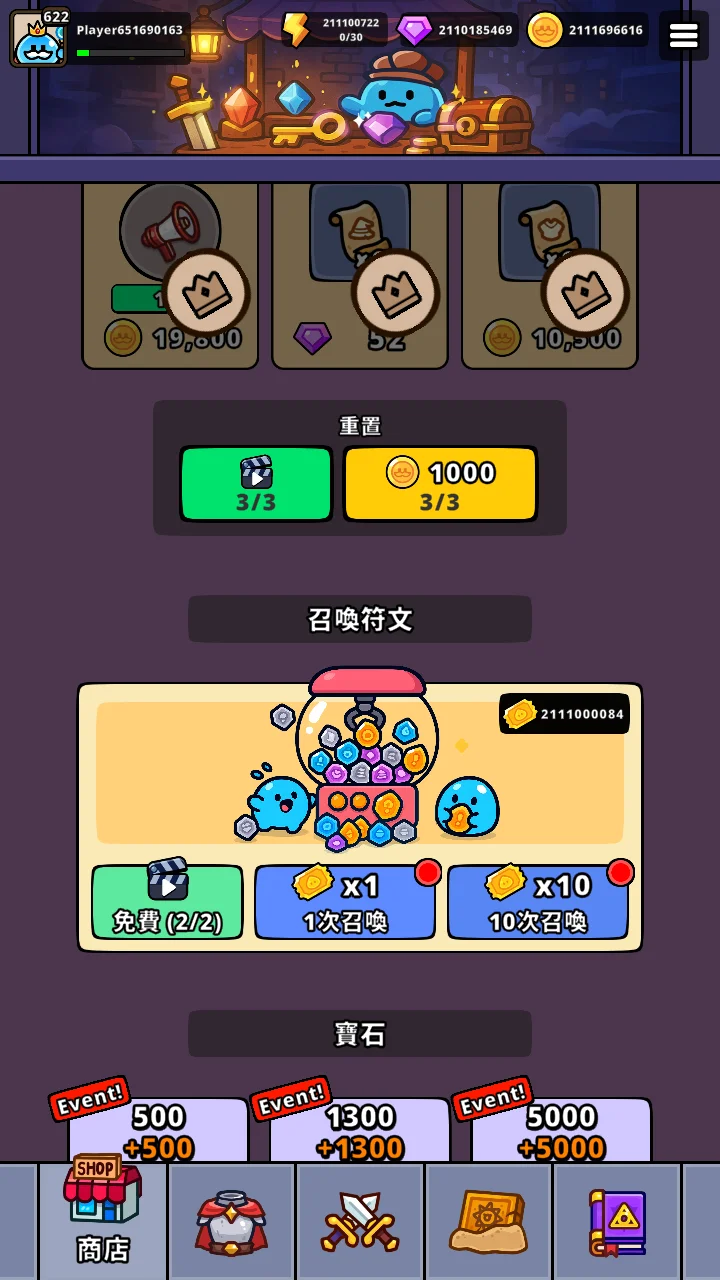Switch to the crossed swords battle tab
Screen dimensions: 720x1280
click(x=360, y=1221)
